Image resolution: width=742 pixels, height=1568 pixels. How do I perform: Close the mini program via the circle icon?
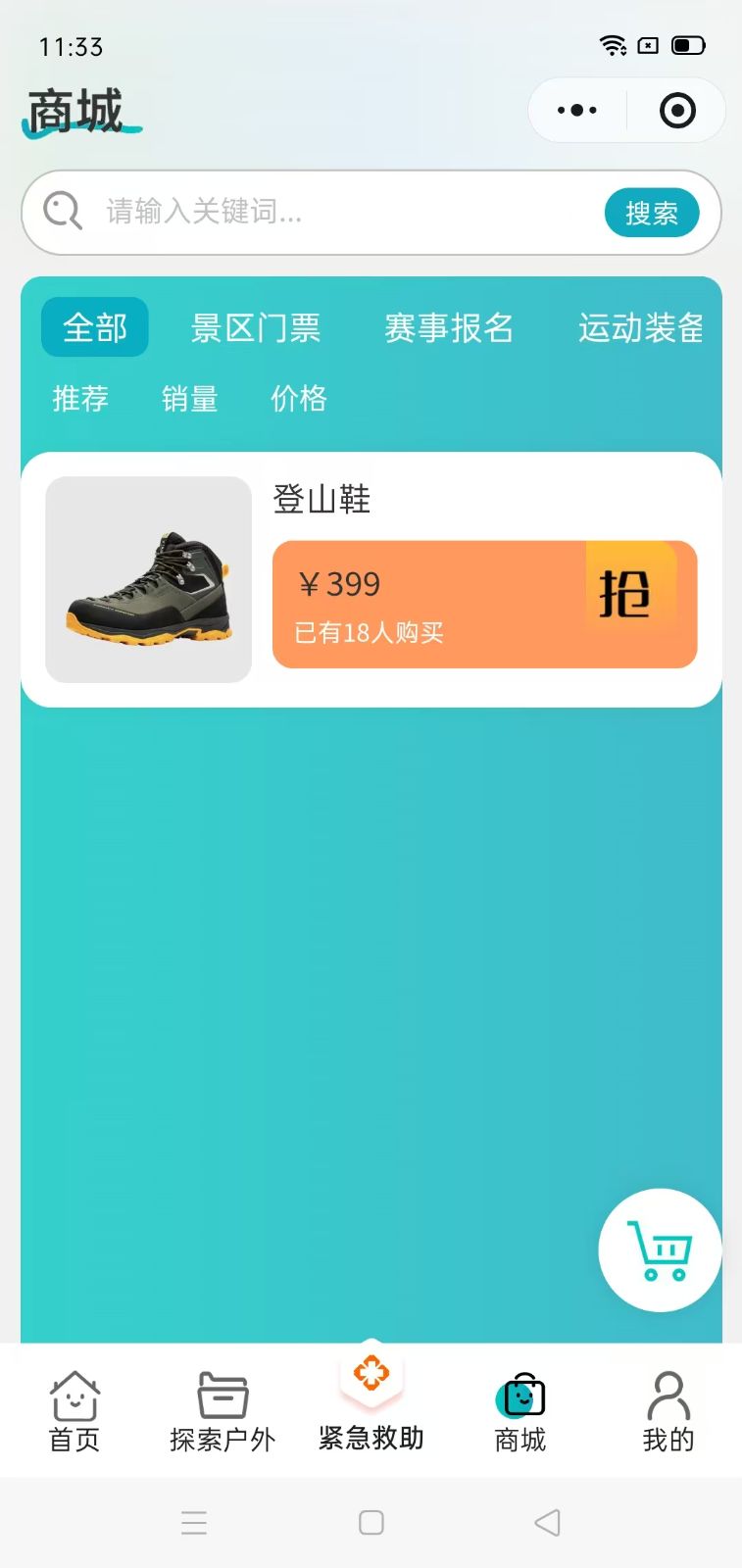pos(677,111)
